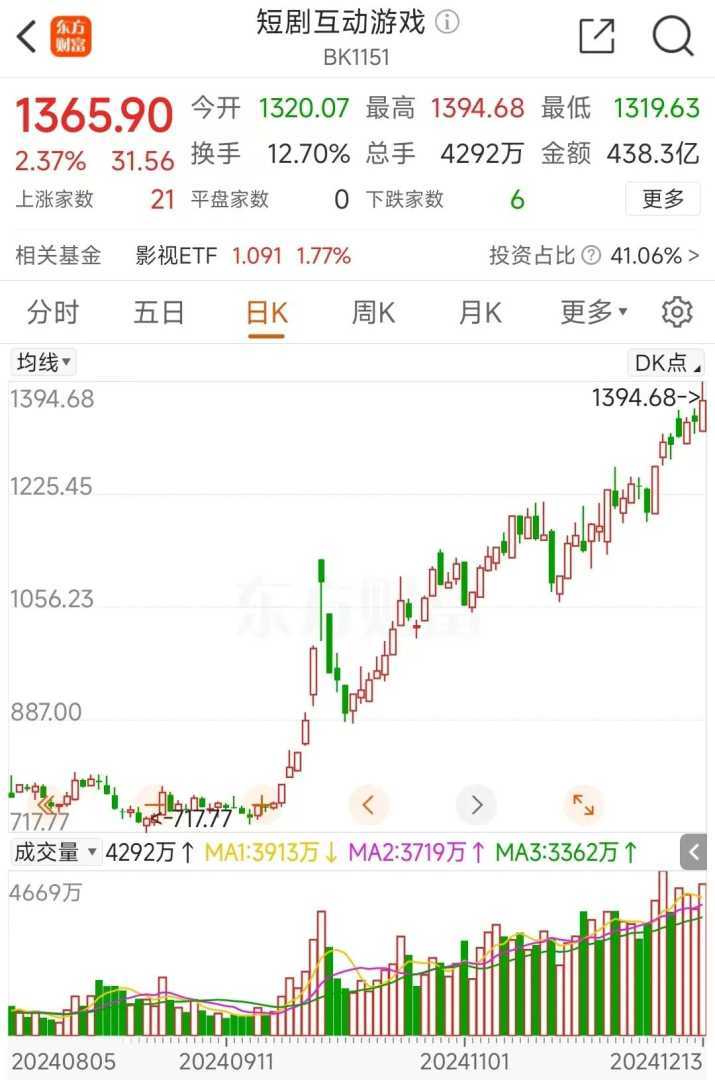Tap the 更多 button beside 下跌家数
Image resolution: width=715 pixels, height=1080 pixels.
[x=663, y=199]
